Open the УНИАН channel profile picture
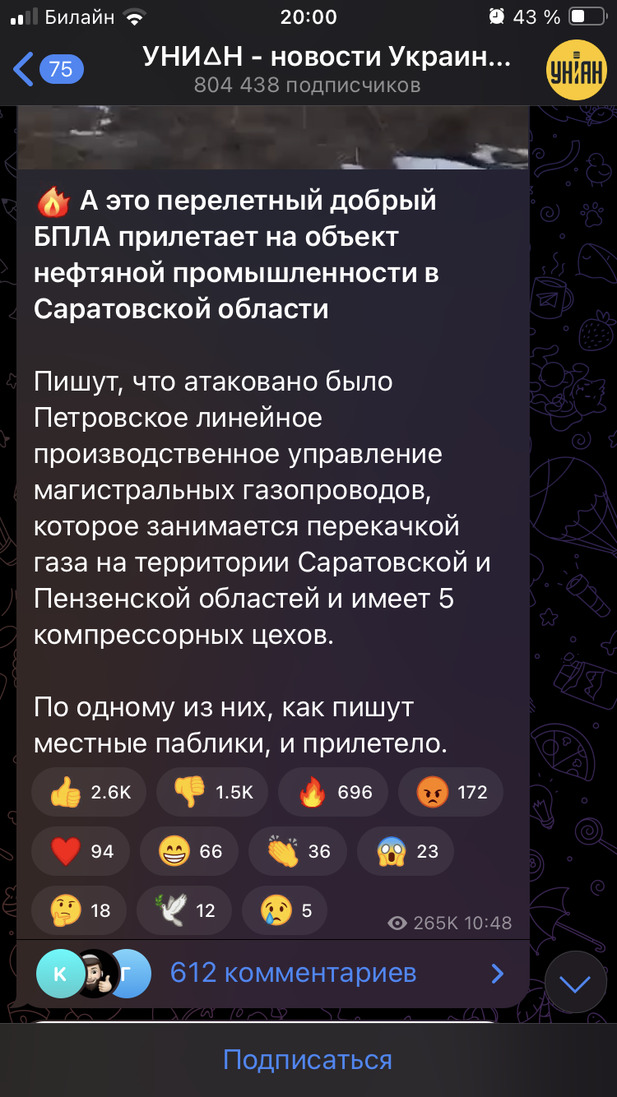Screen dimensions: 617x1097 (574, 69)
